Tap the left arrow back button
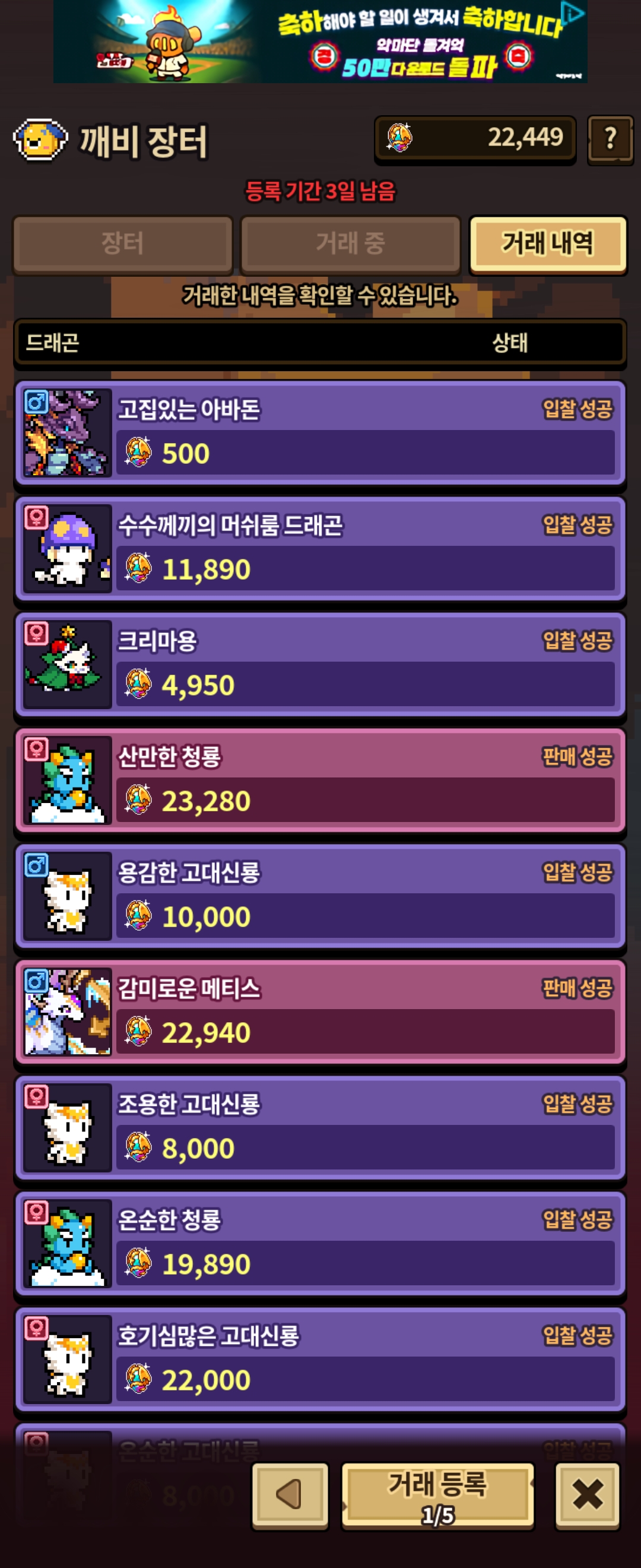Viewport: 641px width, 1568px height. [x=290, y=1496]
